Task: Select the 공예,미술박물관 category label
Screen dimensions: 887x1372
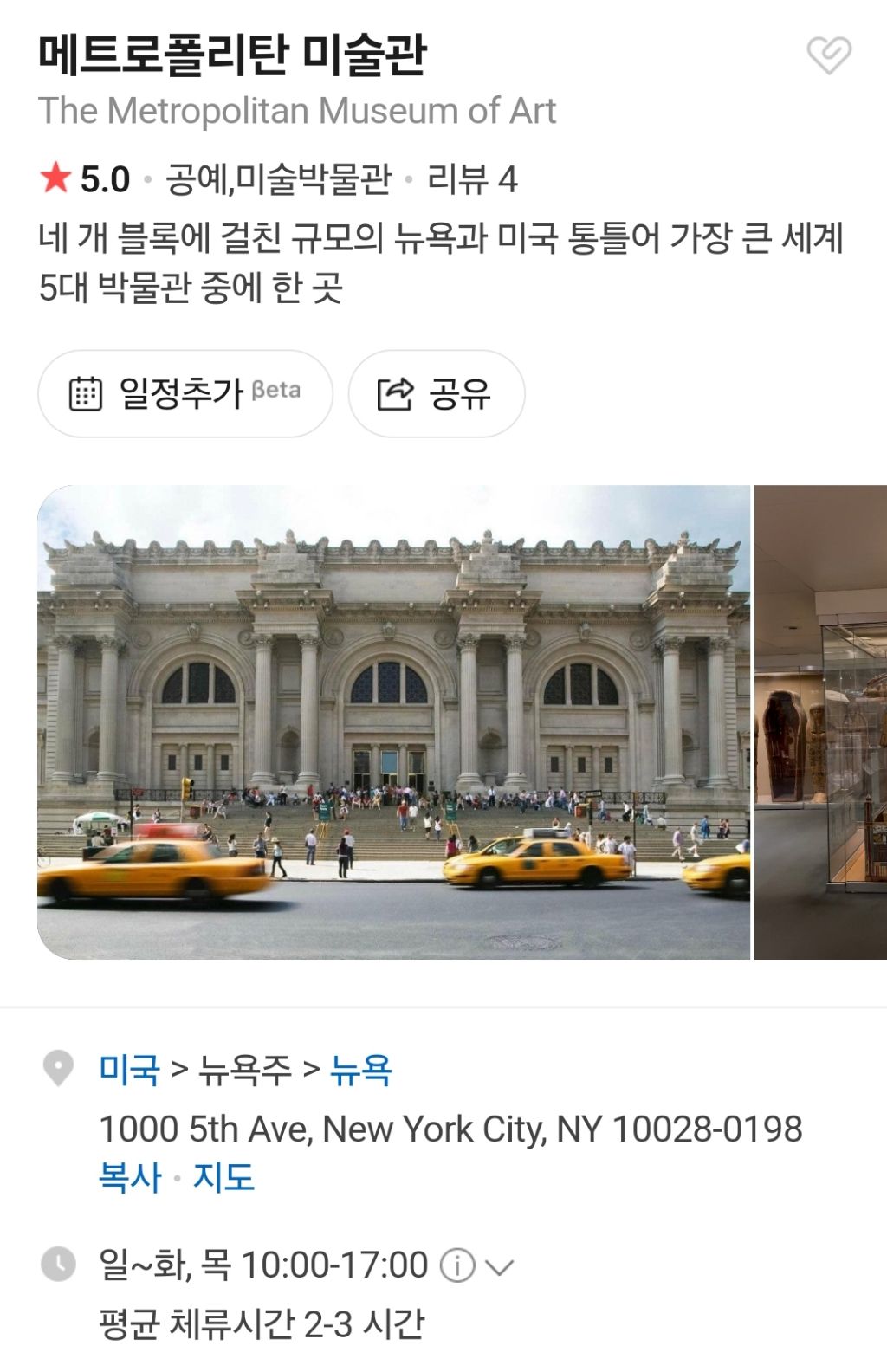Action: [274, 179]
